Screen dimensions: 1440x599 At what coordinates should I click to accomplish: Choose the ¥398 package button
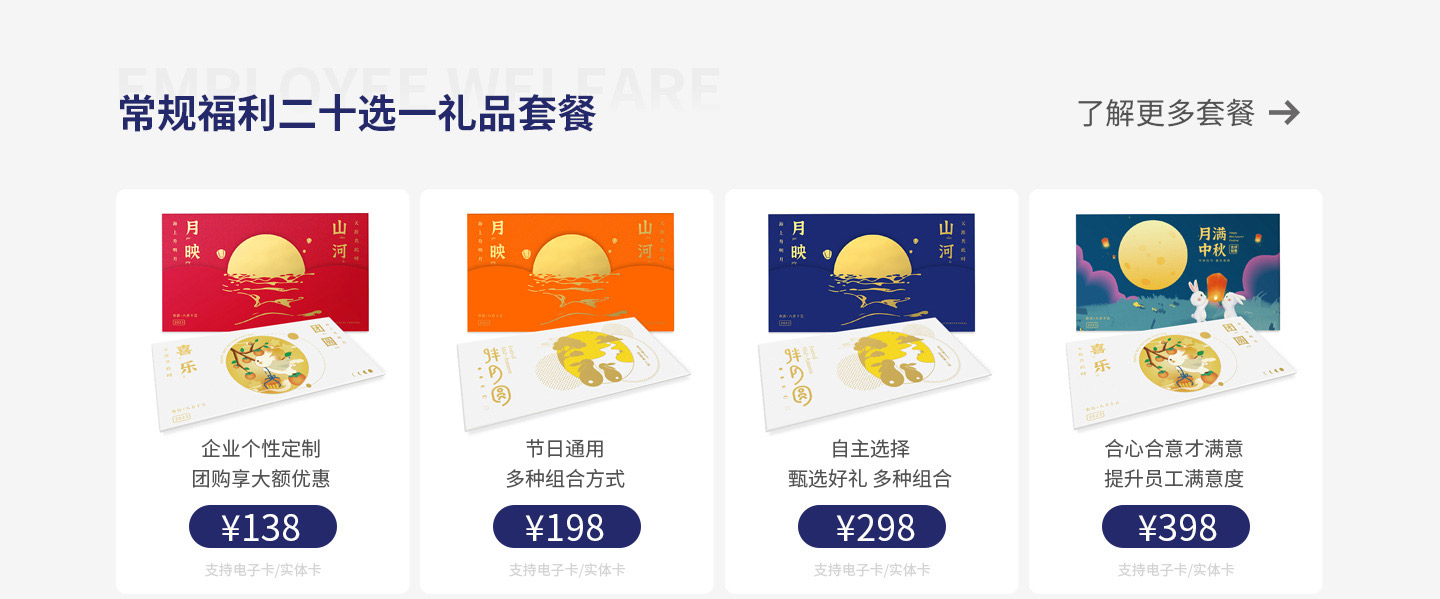pos(1175,527)
